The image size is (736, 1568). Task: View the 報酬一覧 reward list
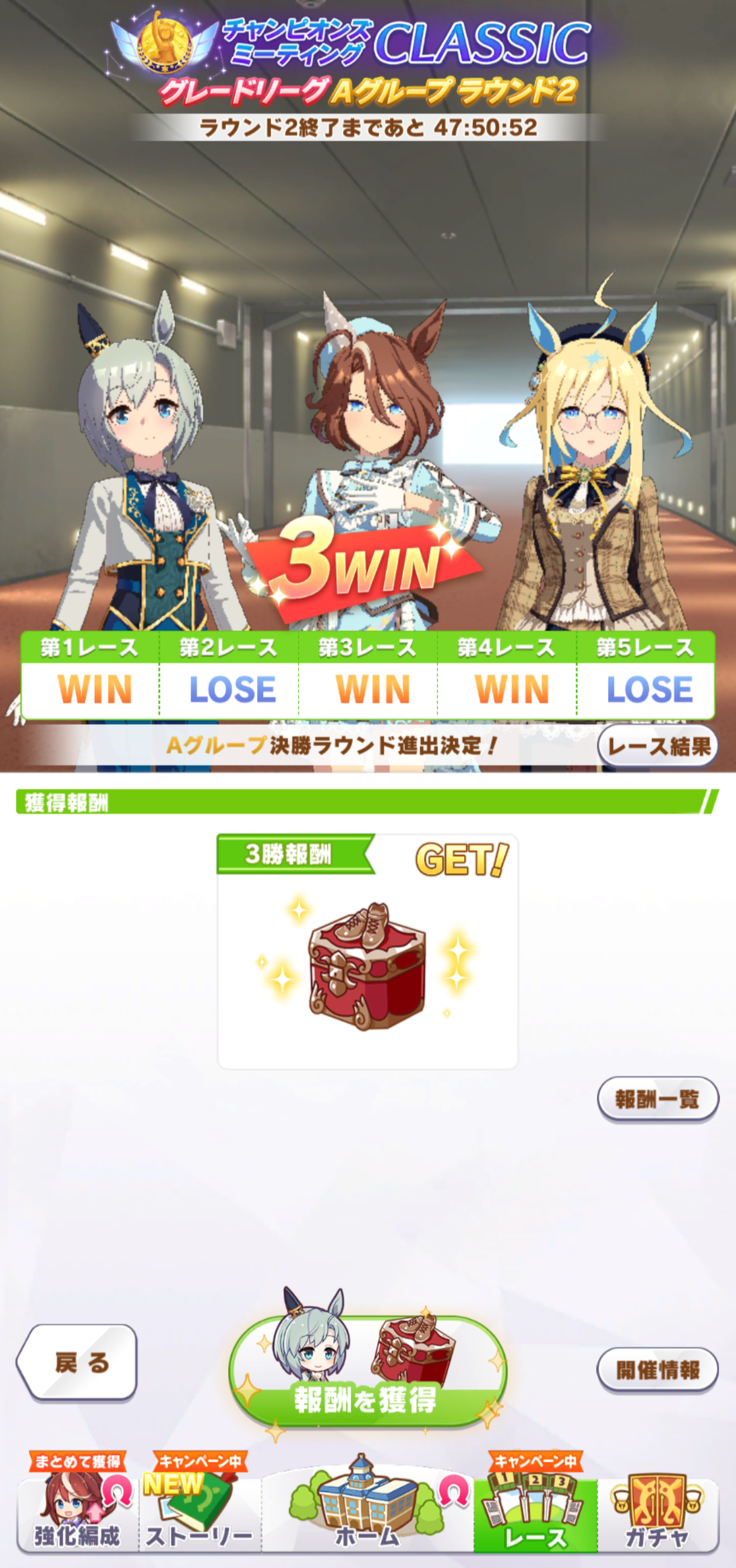[x=658, y=1099]
